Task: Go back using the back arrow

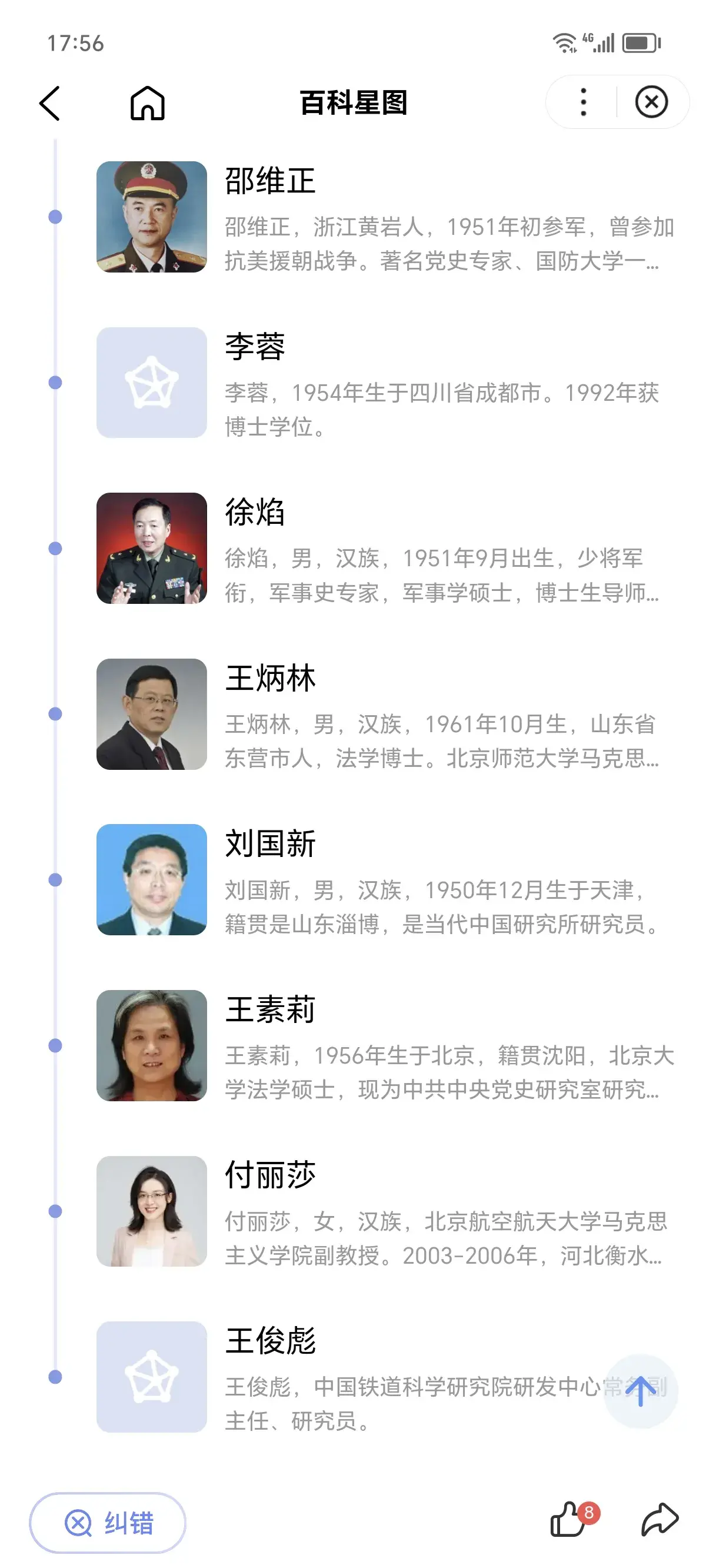Action: [50, 103]
